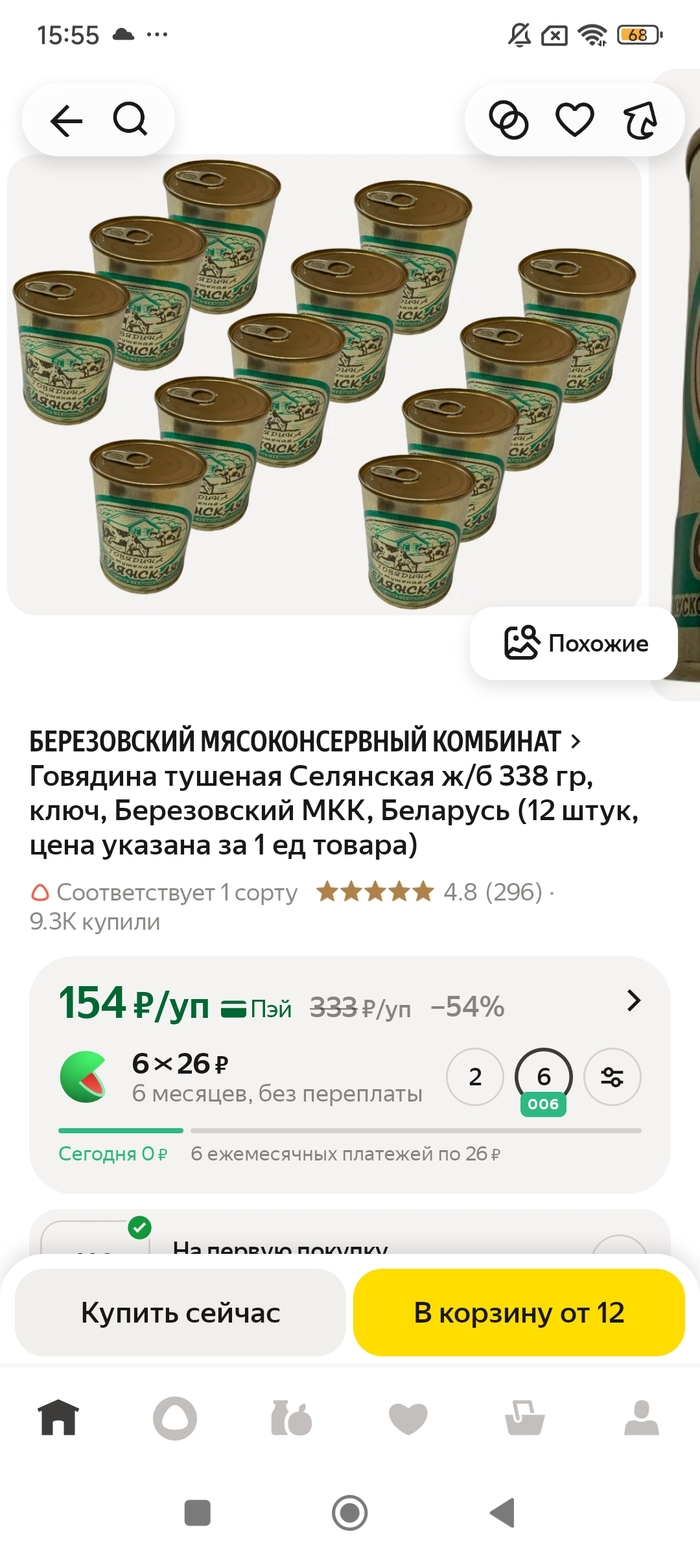Open search from the top bar

(130, 121)
